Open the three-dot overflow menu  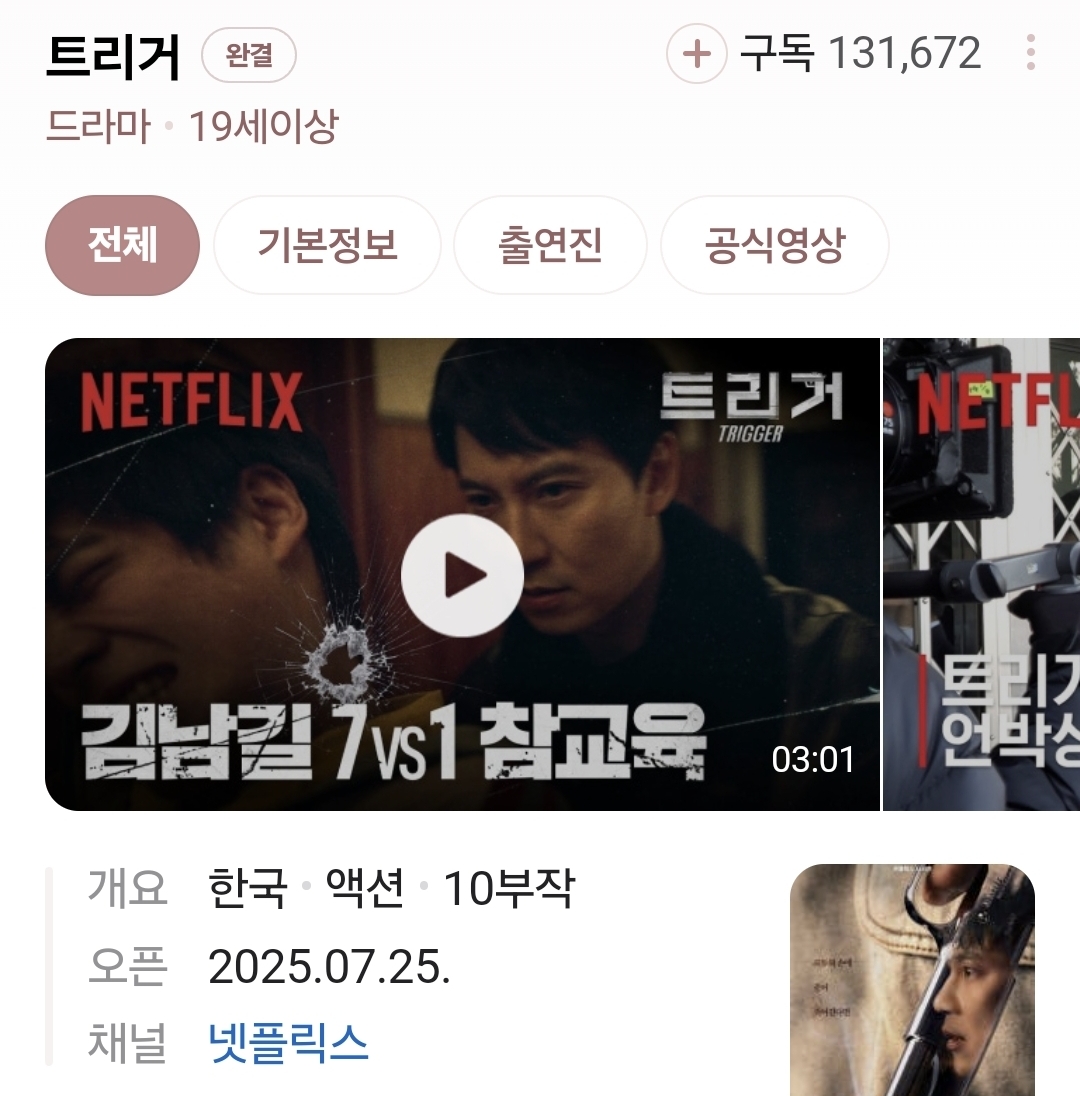pyautogui.click(x=1031, y=53)
